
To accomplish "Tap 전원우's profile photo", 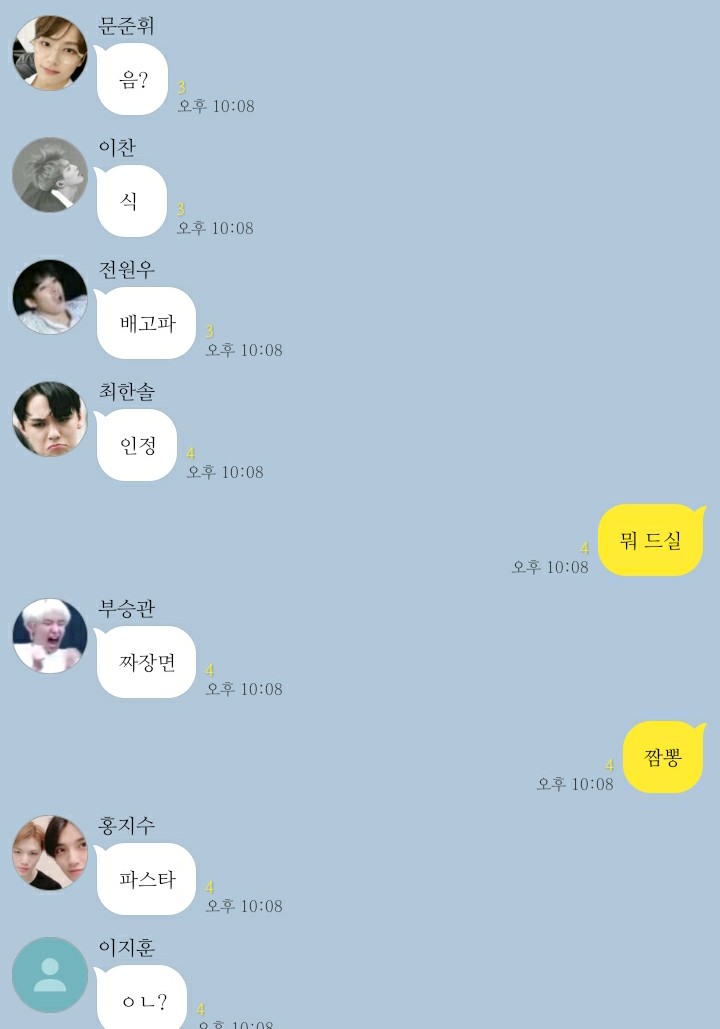I will (50, 297).
